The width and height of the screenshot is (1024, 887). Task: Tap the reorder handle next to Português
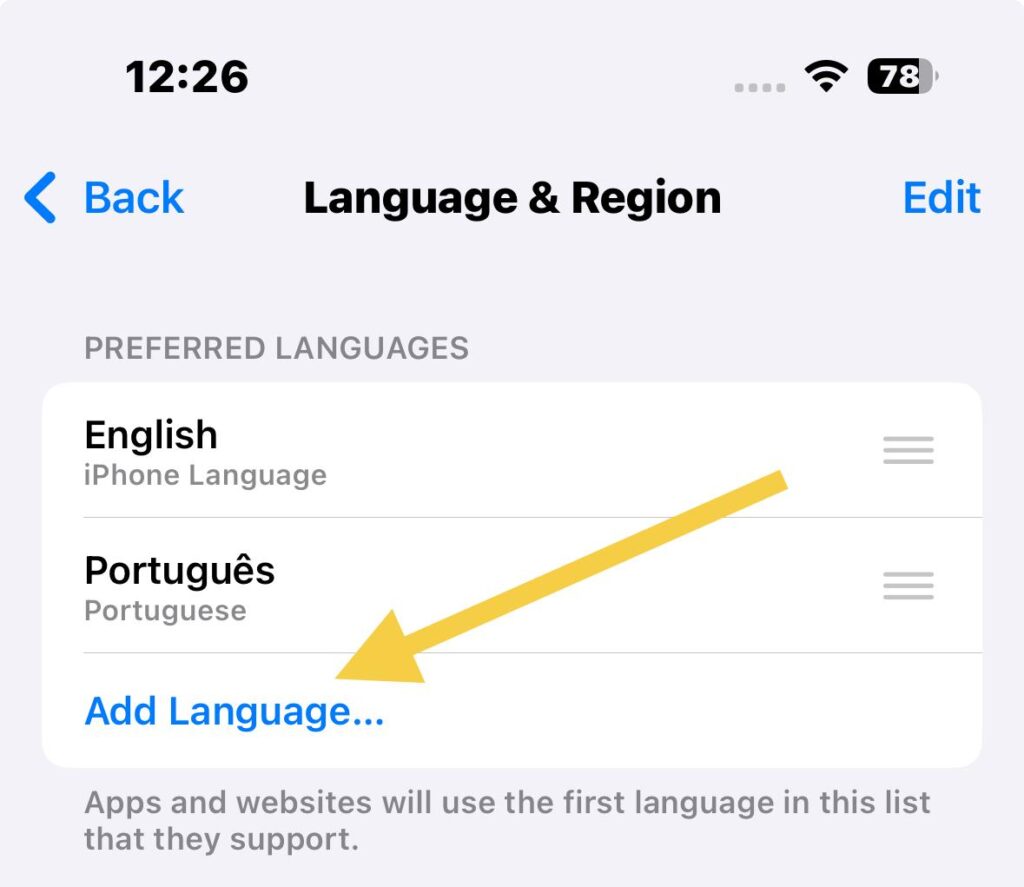908,585
